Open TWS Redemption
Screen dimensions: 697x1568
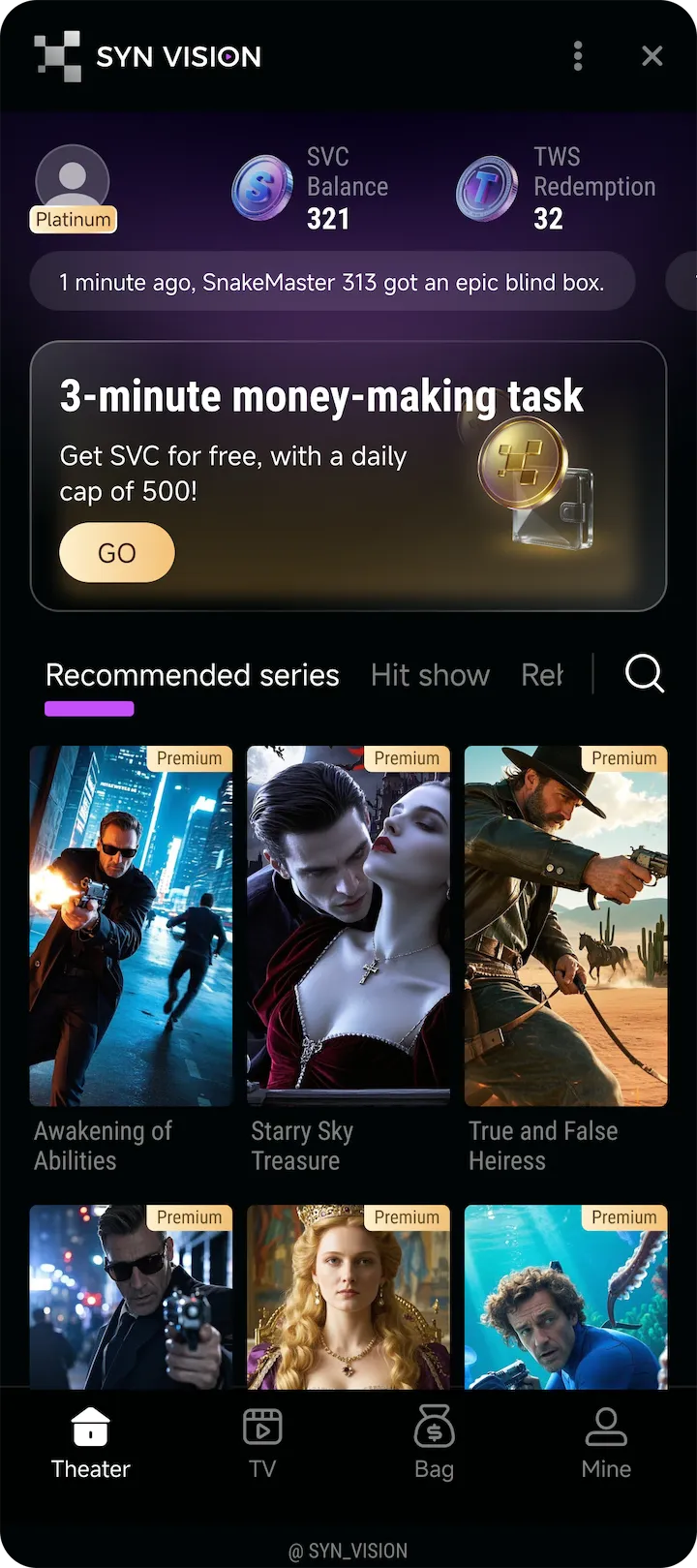[x=557, y=188]
